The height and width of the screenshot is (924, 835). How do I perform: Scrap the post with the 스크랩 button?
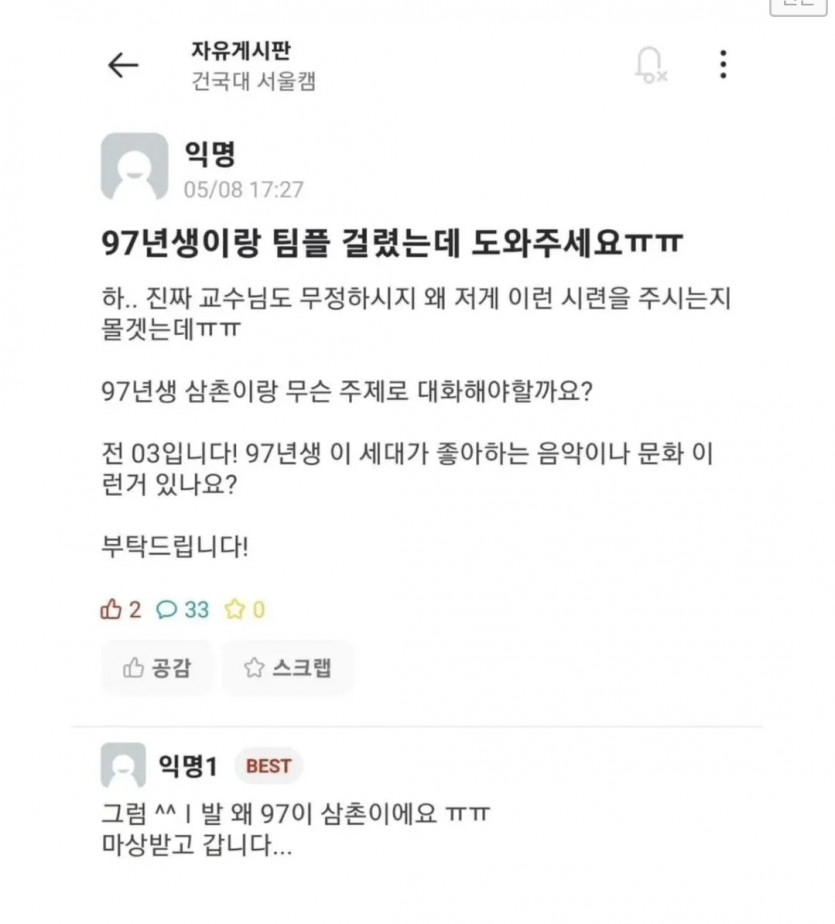click(x=288, y=668)
